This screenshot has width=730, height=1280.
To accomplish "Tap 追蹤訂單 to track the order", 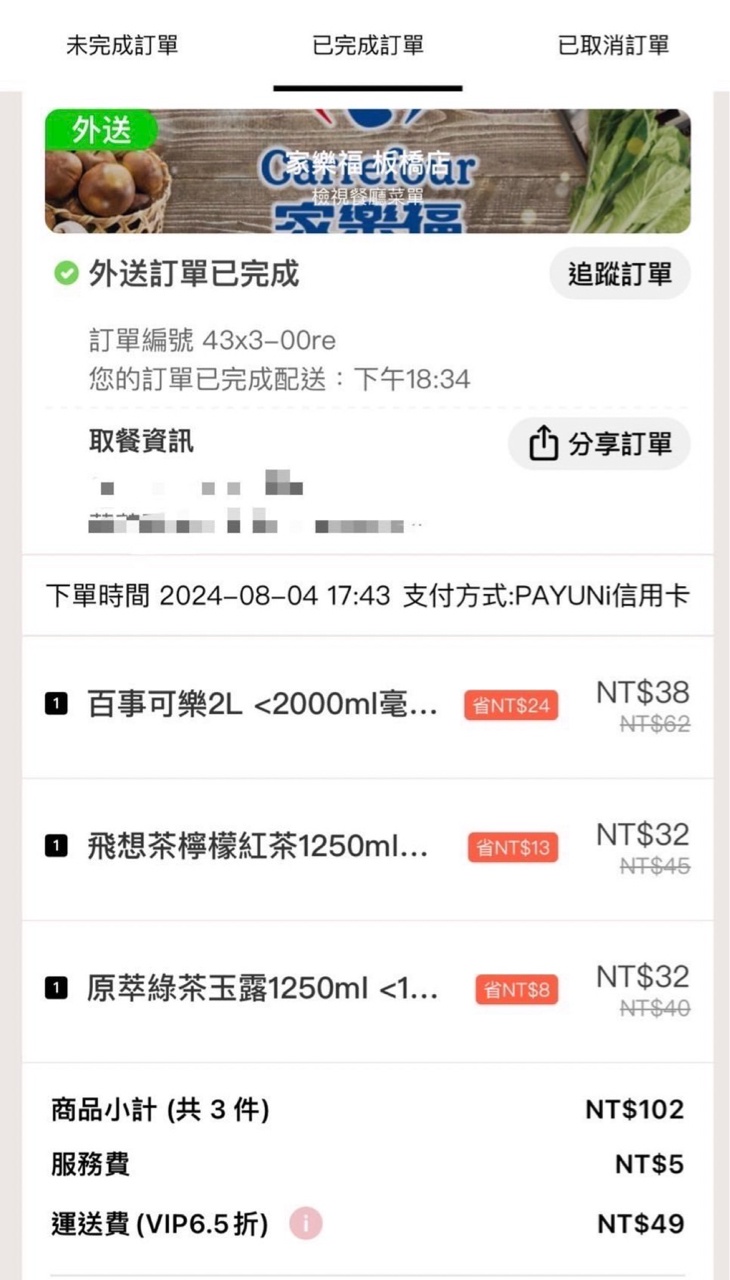I will click(620, 274).
